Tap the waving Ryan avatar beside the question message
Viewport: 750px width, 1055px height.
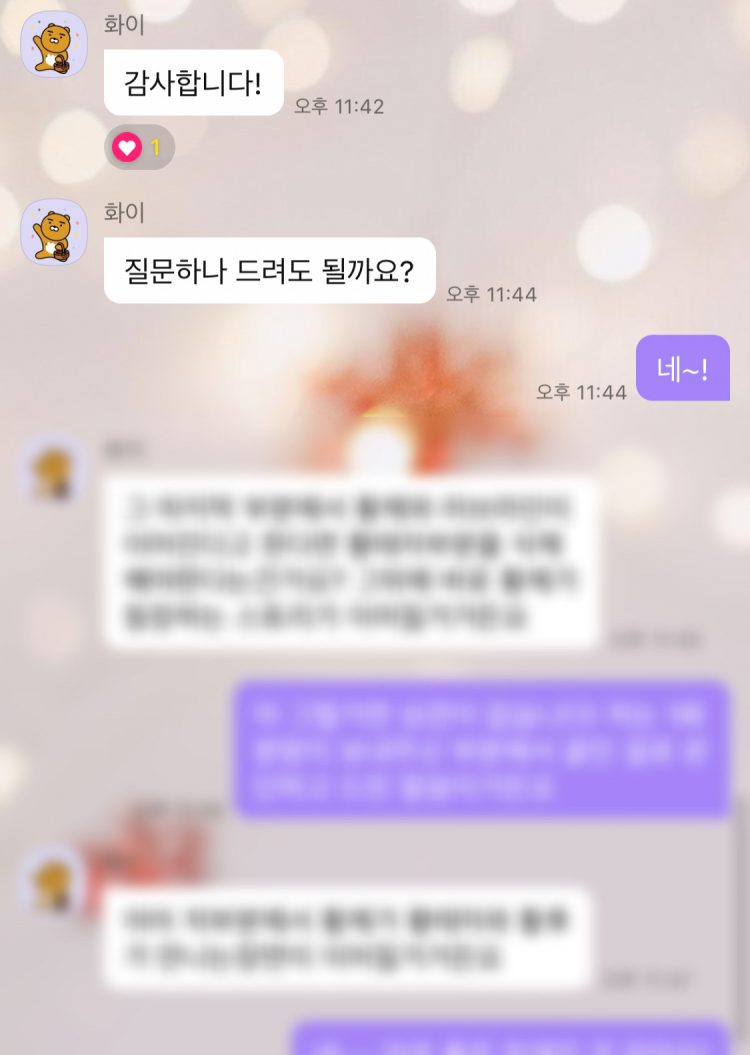[x=53, y=231]
